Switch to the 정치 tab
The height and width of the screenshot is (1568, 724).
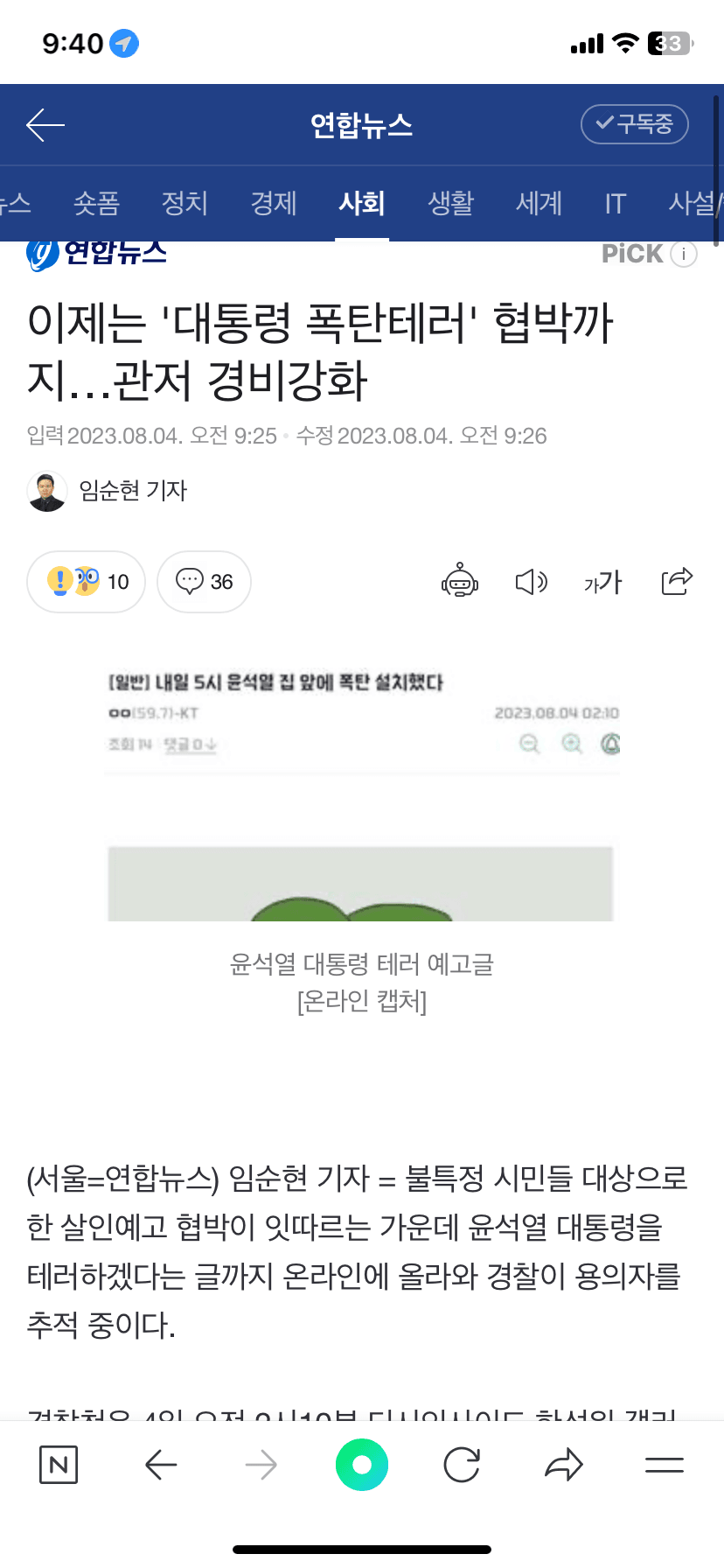tap(184, 203)
